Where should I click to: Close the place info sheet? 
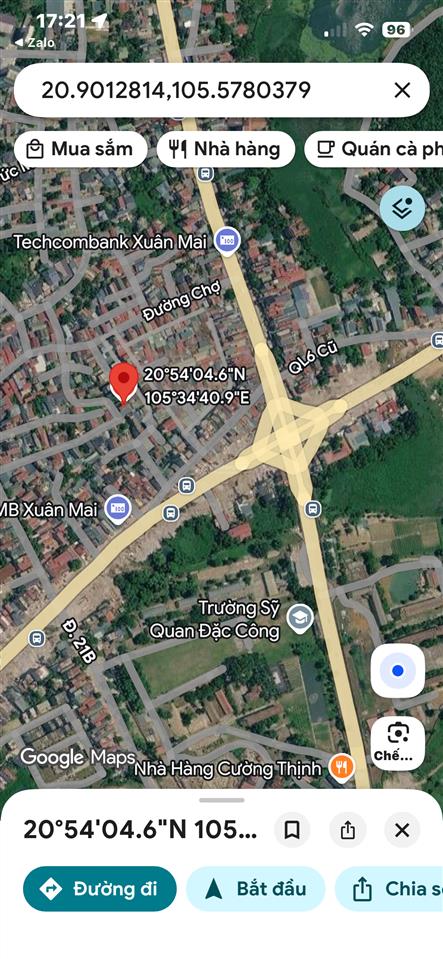point(402,830)
